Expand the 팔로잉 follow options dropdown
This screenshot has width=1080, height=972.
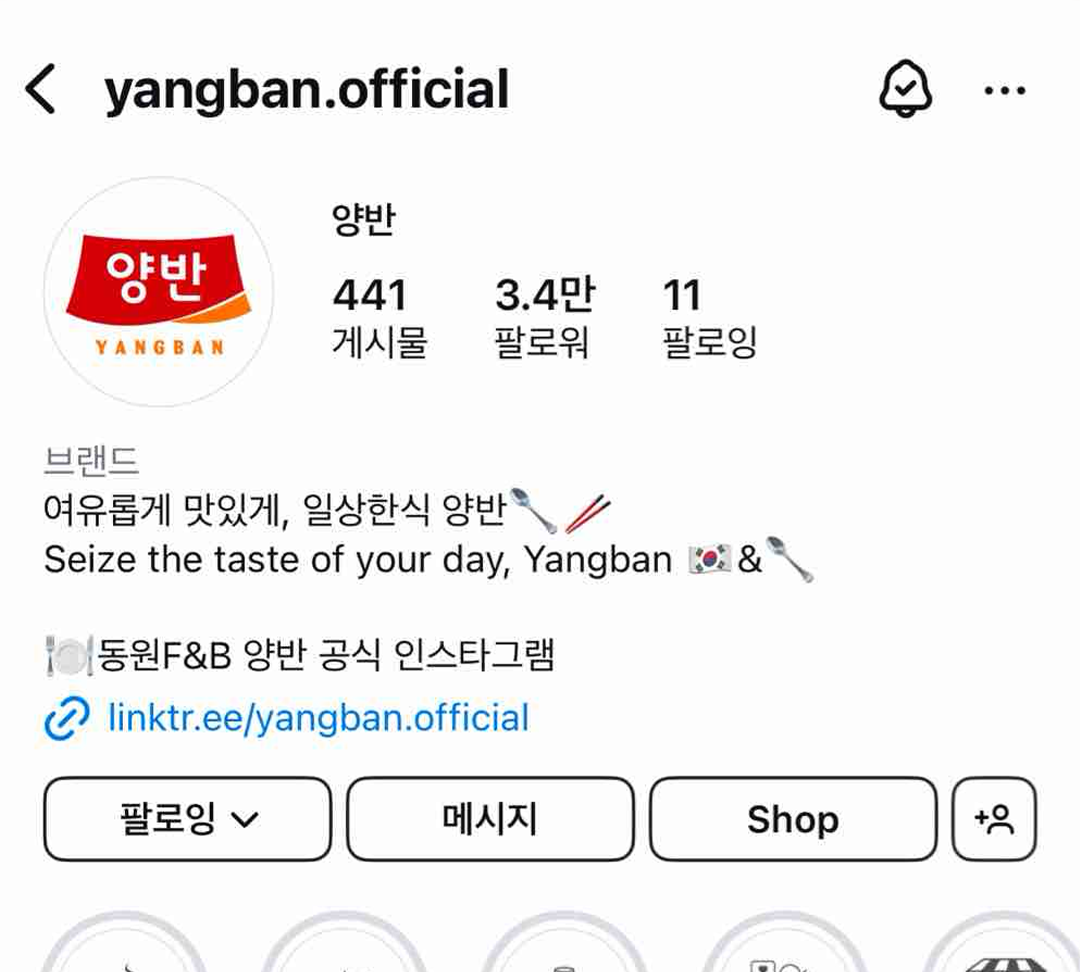(187, 819)
